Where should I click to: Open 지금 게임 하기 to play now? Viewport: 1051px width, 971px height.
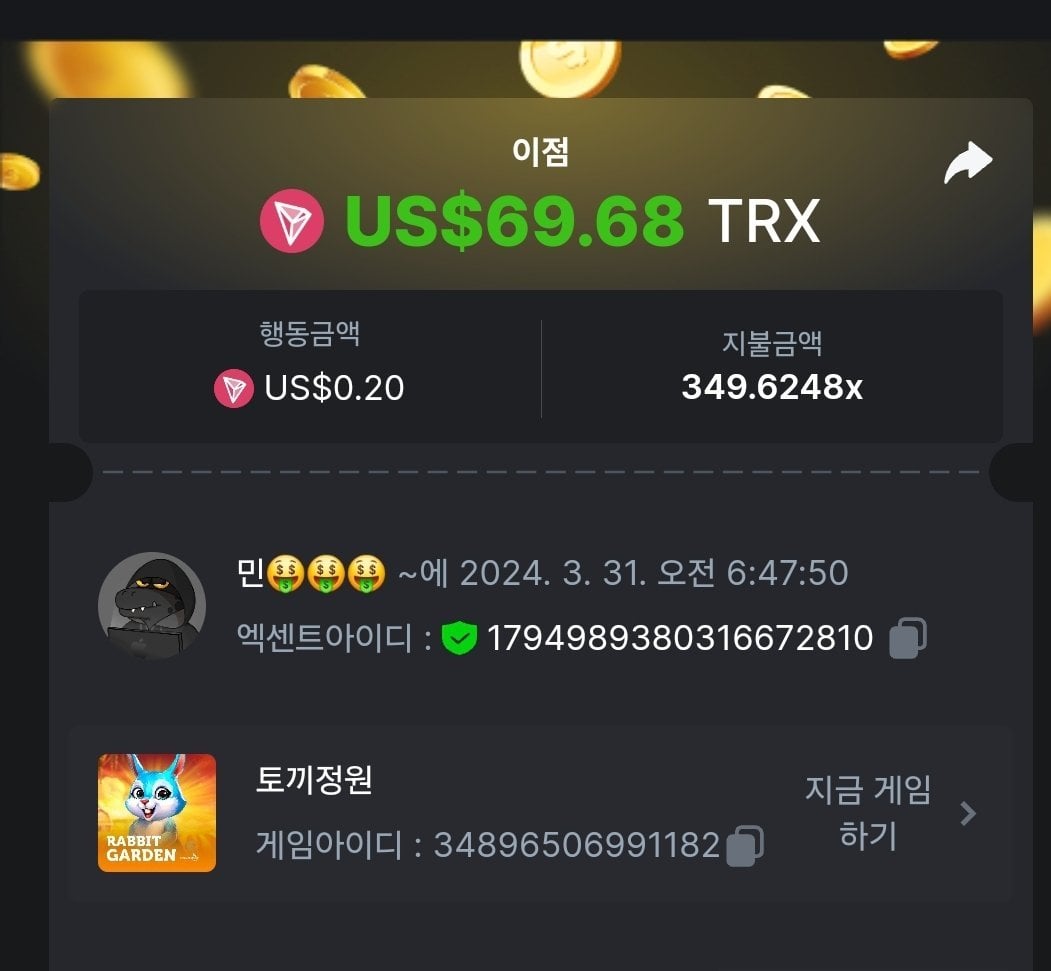click(868, 812)
